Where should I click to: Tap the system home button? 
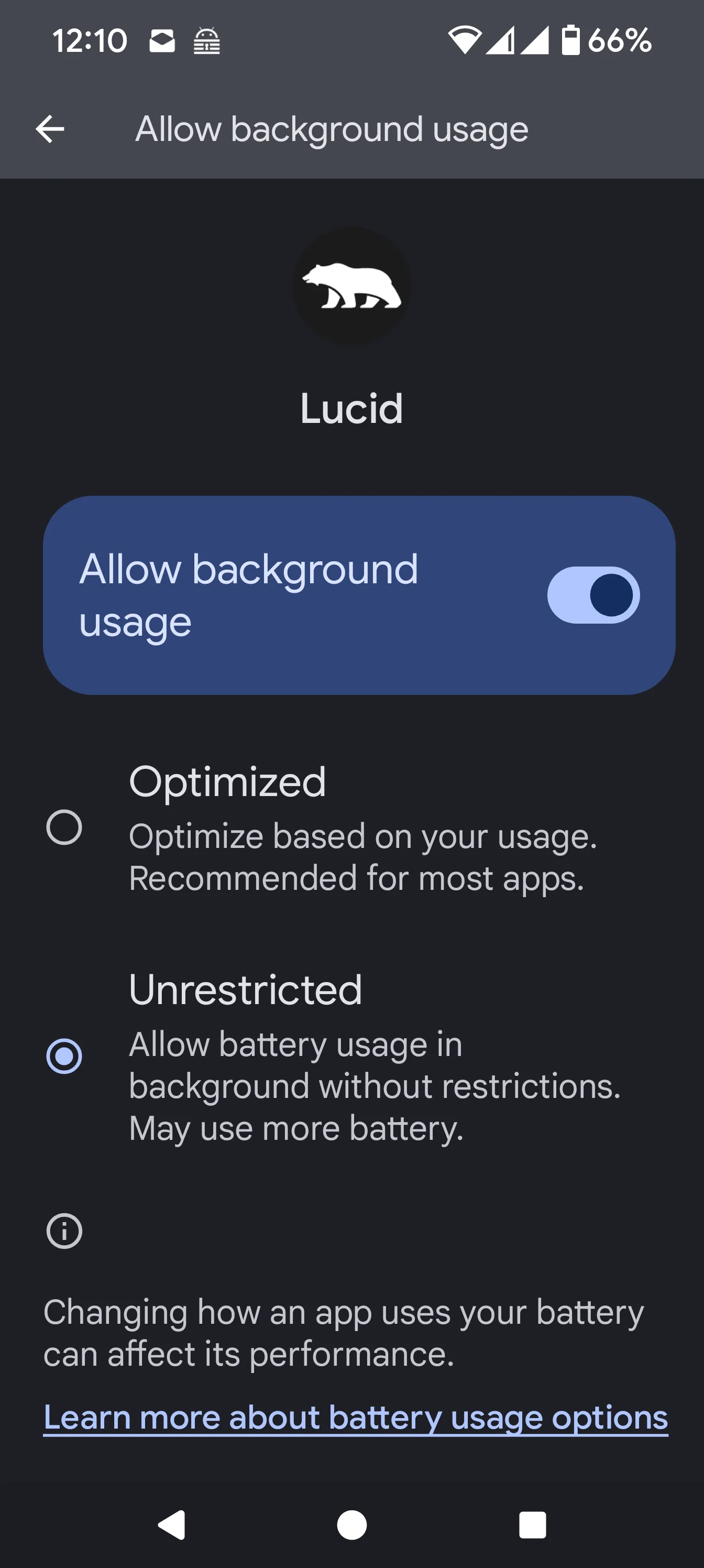point(351,1525)
